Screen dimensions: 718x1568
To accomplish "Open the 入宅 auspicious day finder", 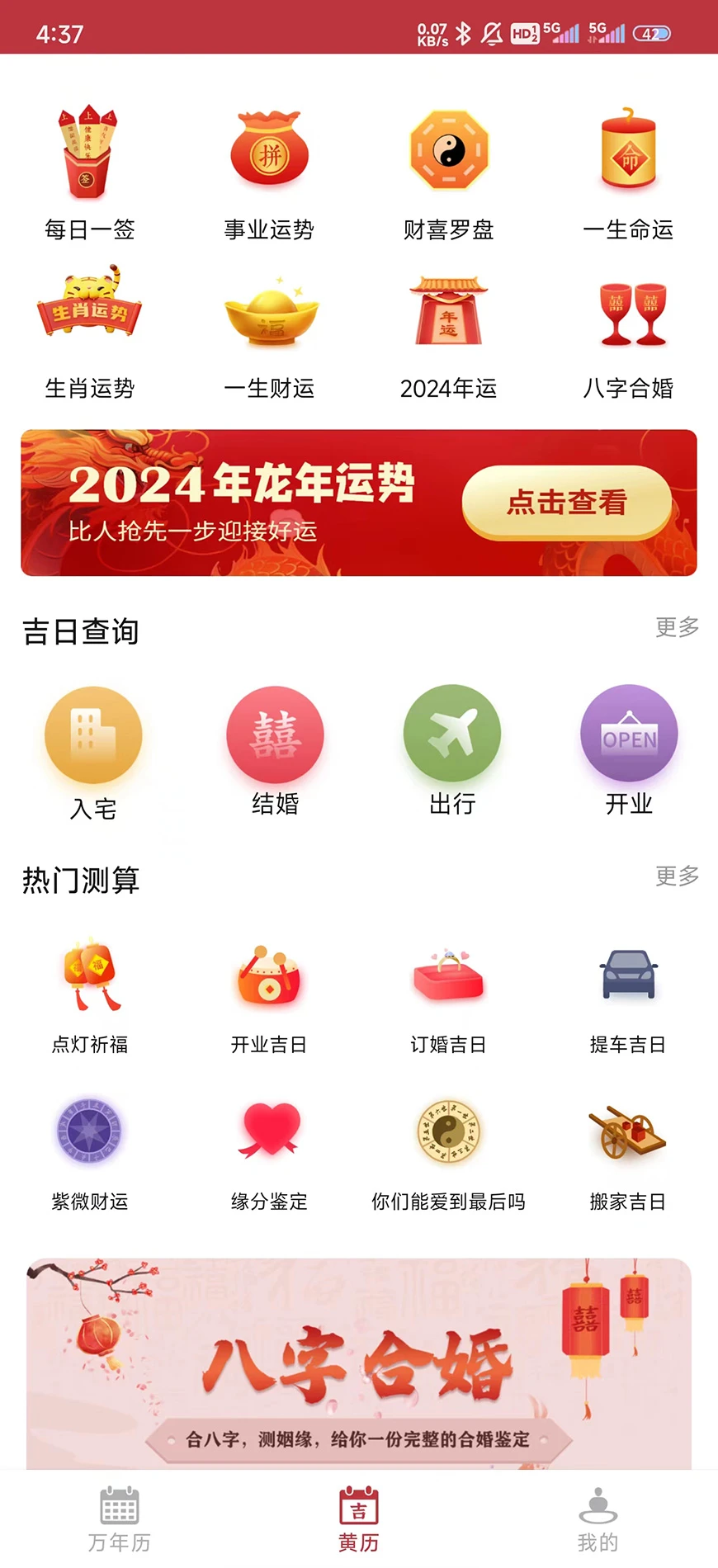I will pyautogui.click(x=93, y=734).
